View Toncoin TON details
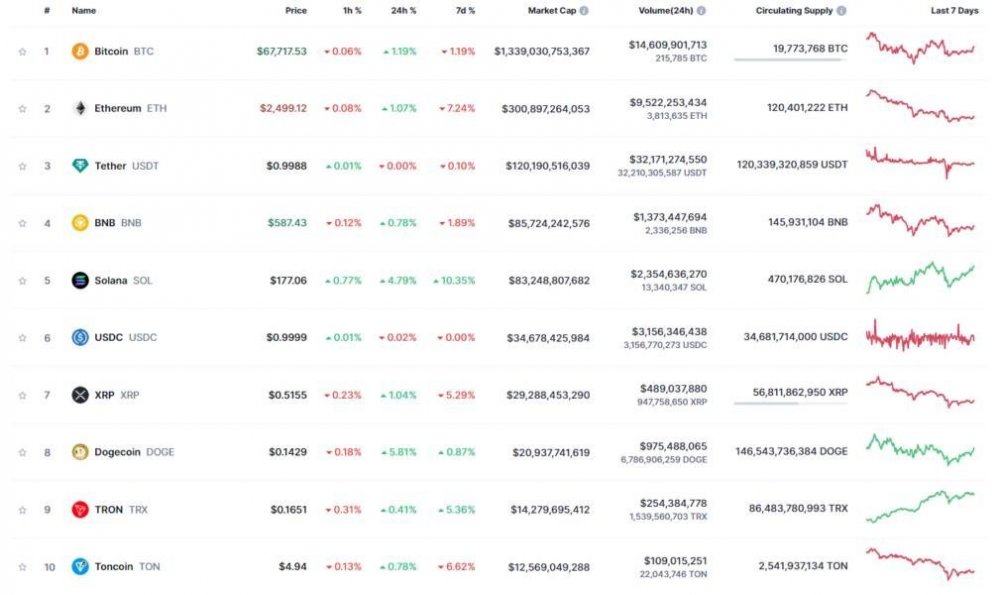Image resolution: width=1000 pixels, height=595 pixels. tap(113, 567)
